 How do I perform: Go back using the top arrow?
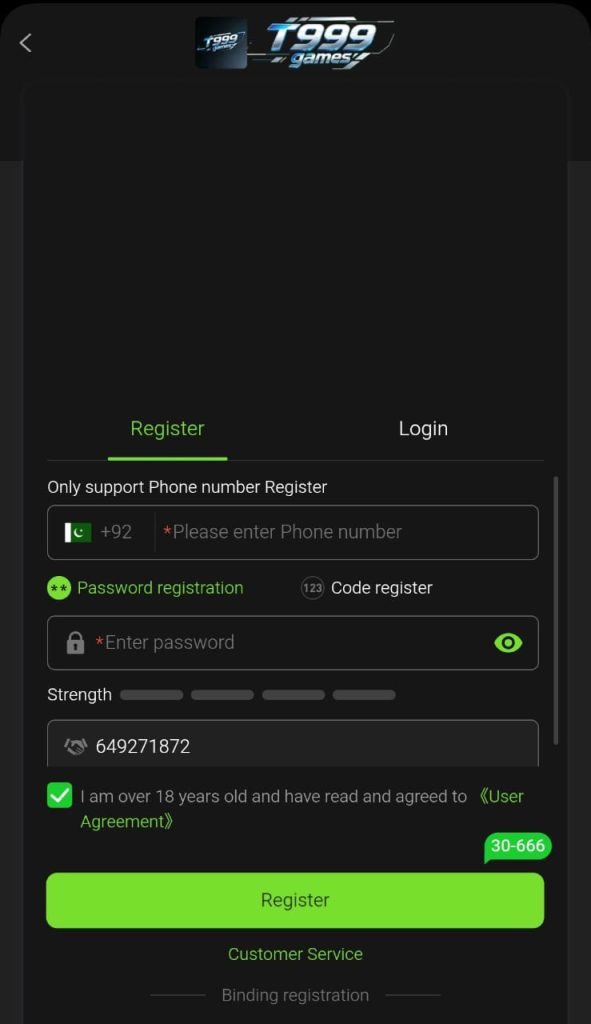(25, 43)
